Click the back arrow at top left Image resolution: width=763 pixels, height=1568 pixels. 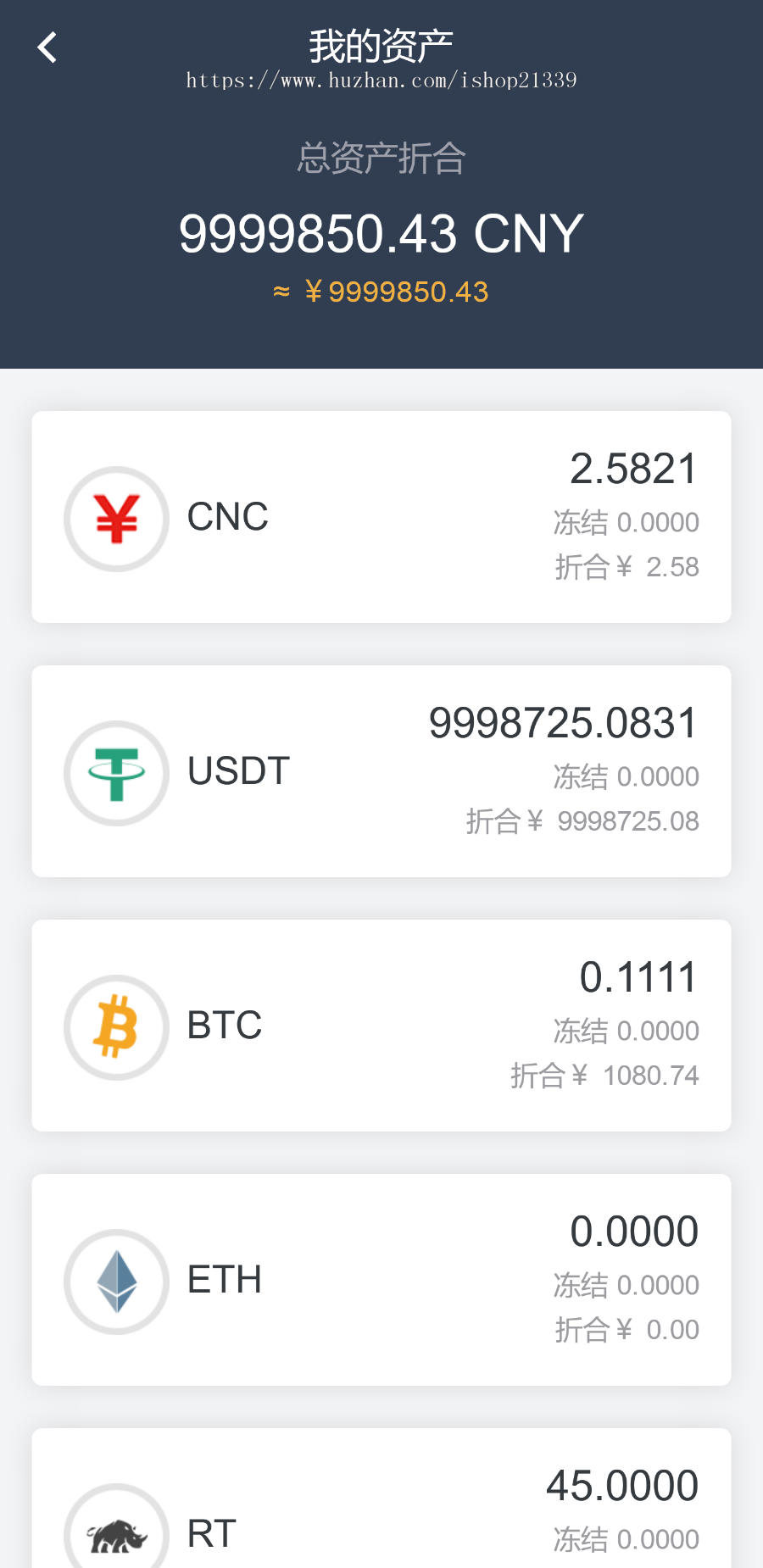coord(47,47)
